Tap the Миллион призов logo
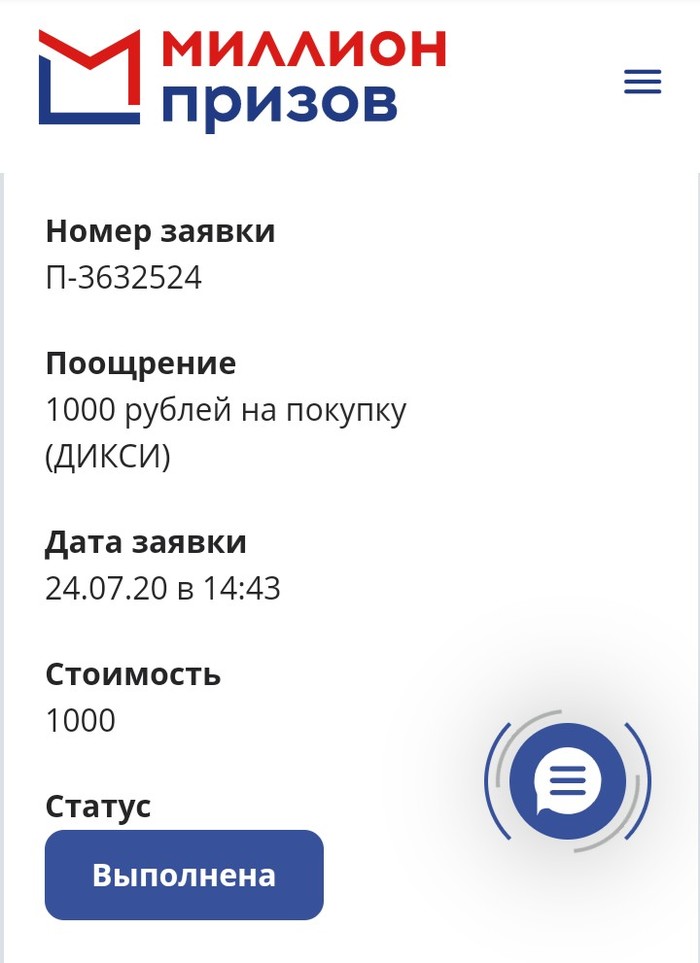The image size is (700, 963). click(x=241, y=80)
